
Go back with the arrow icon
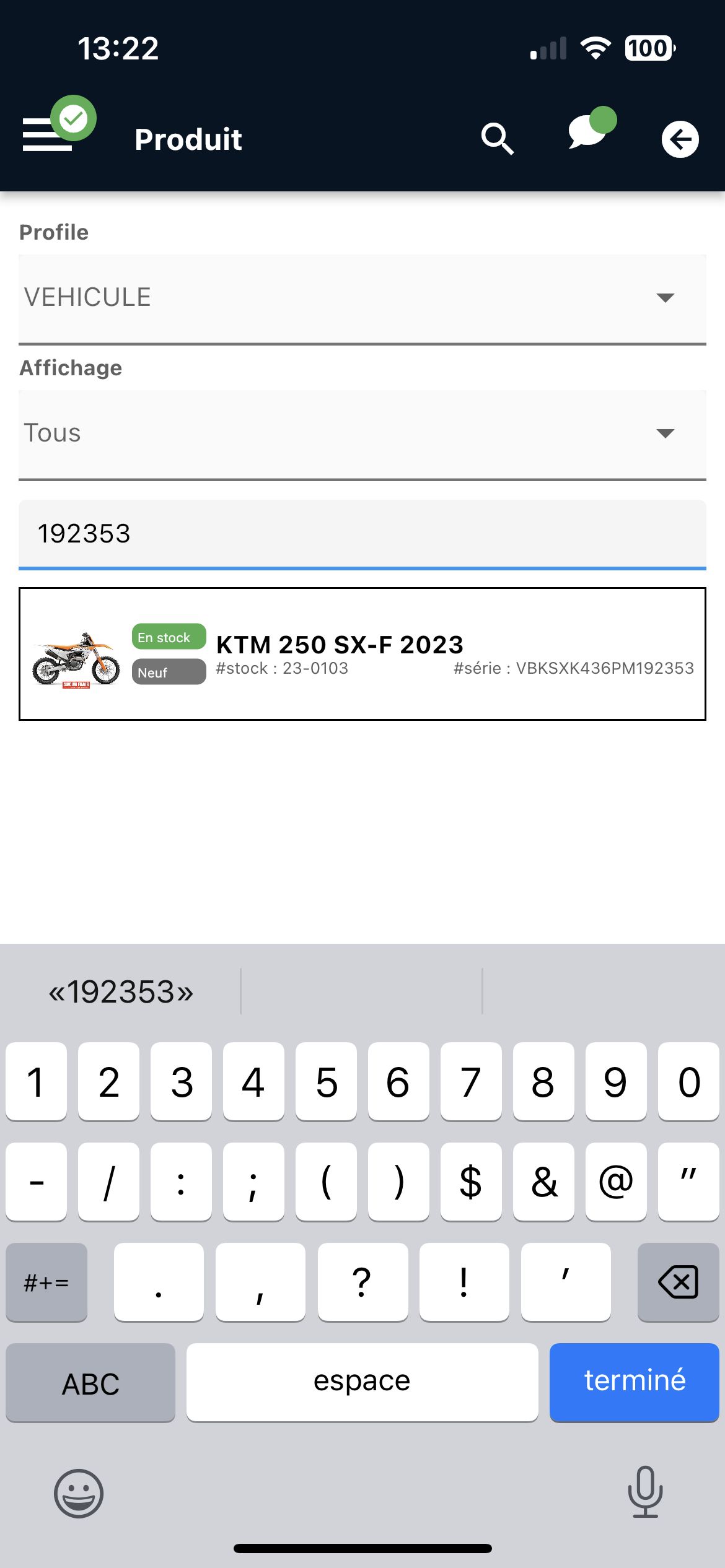680,139
